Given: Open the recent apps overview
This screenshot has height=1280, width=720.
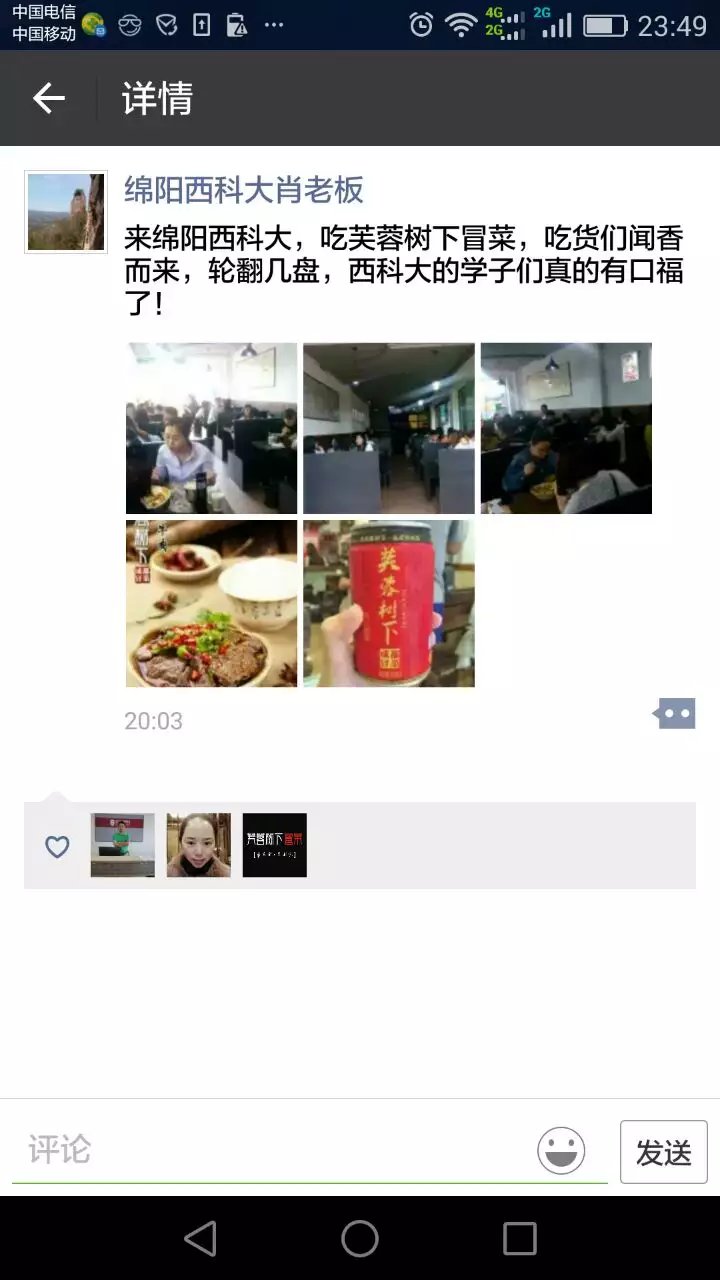Looking at the screenshot, I should click(x=519, y=1239).
